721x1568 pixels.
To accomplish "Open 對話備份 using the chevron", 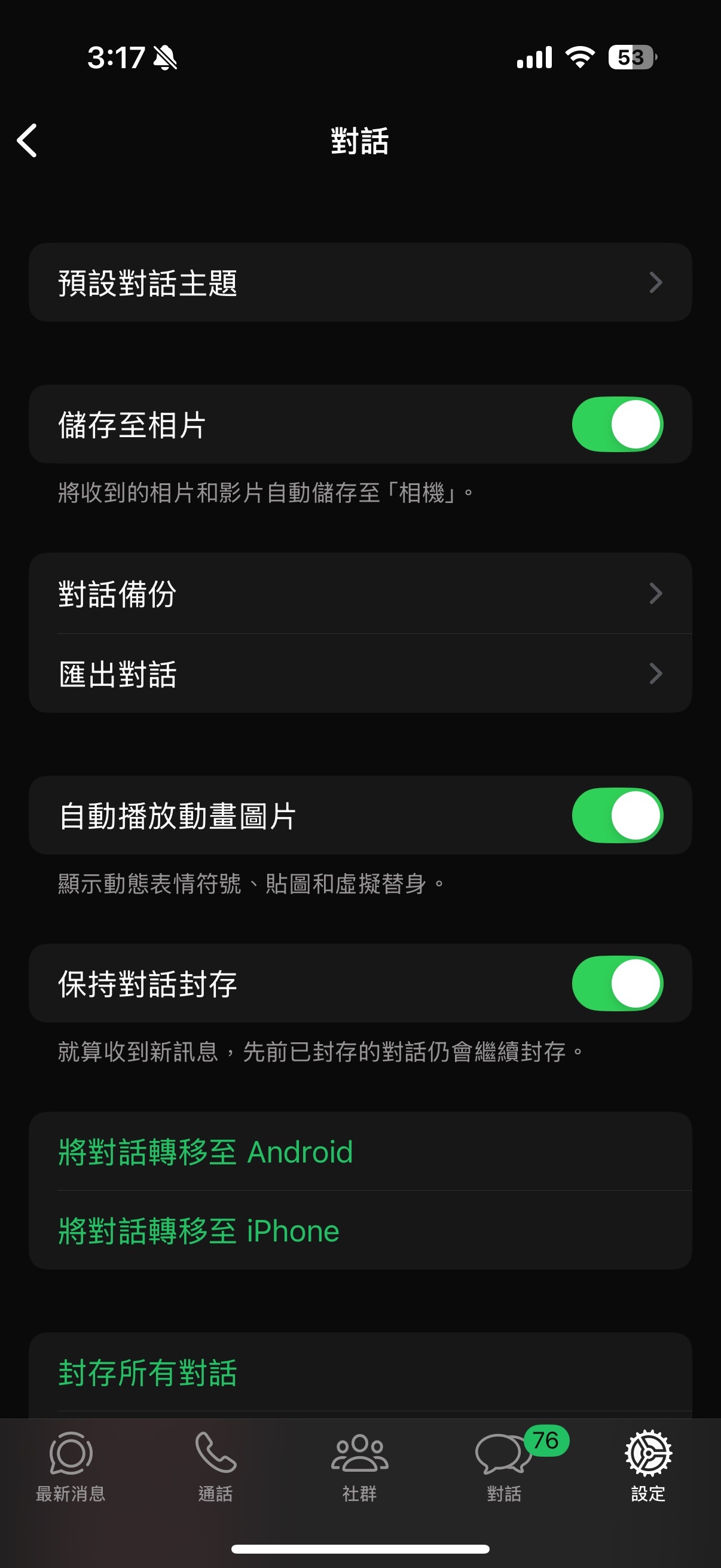I will click(x=655, y=594).
